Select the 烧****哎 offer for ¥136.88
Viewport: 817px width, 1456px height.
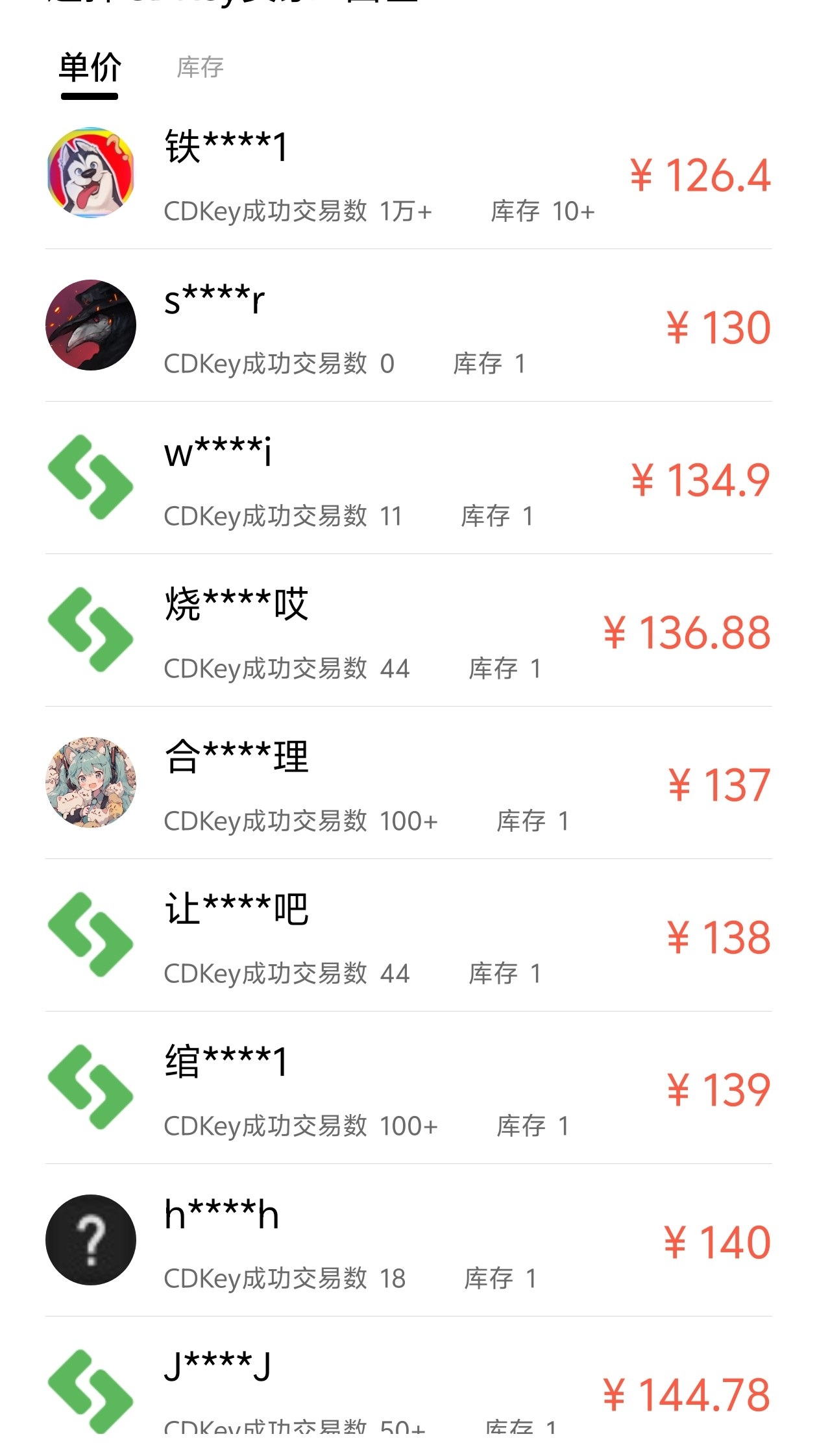tap(408, 631)
